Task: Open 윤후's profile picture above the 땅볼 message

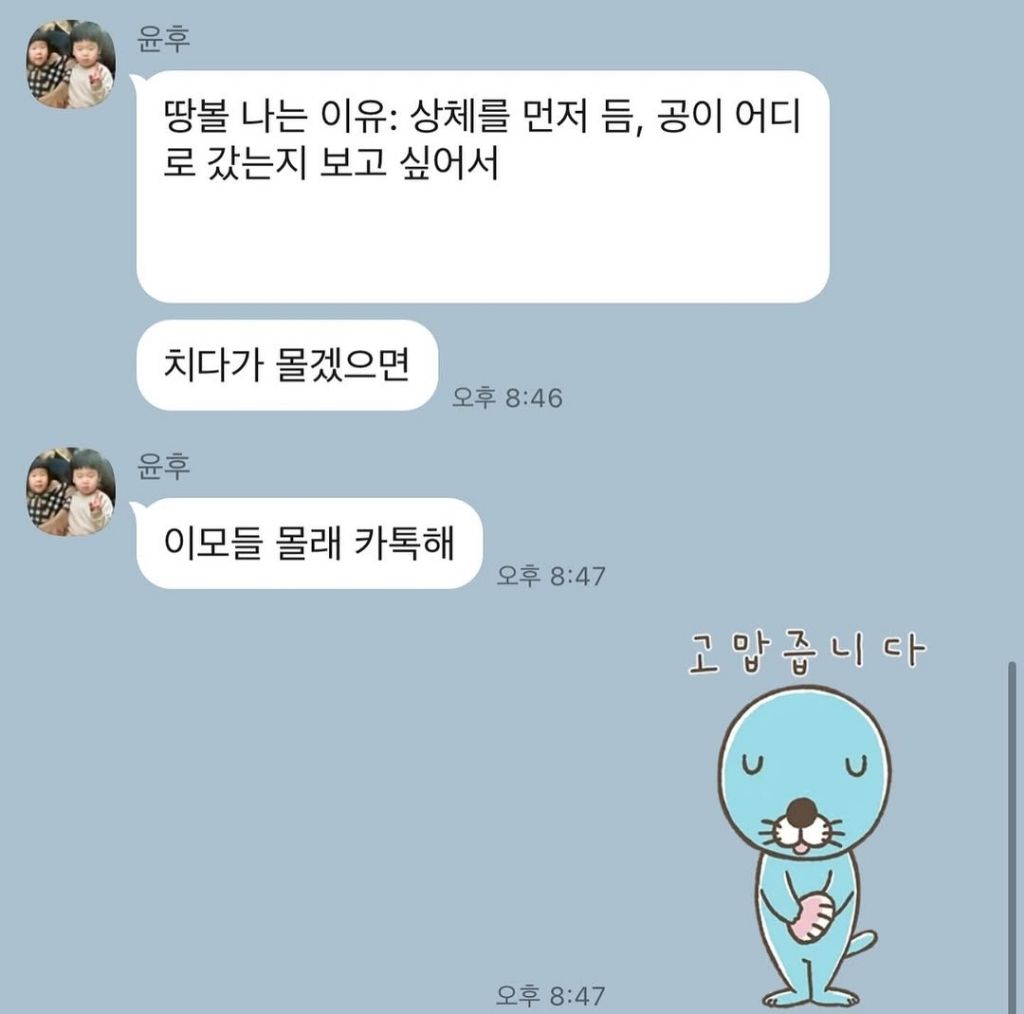Action: [70, 65]
